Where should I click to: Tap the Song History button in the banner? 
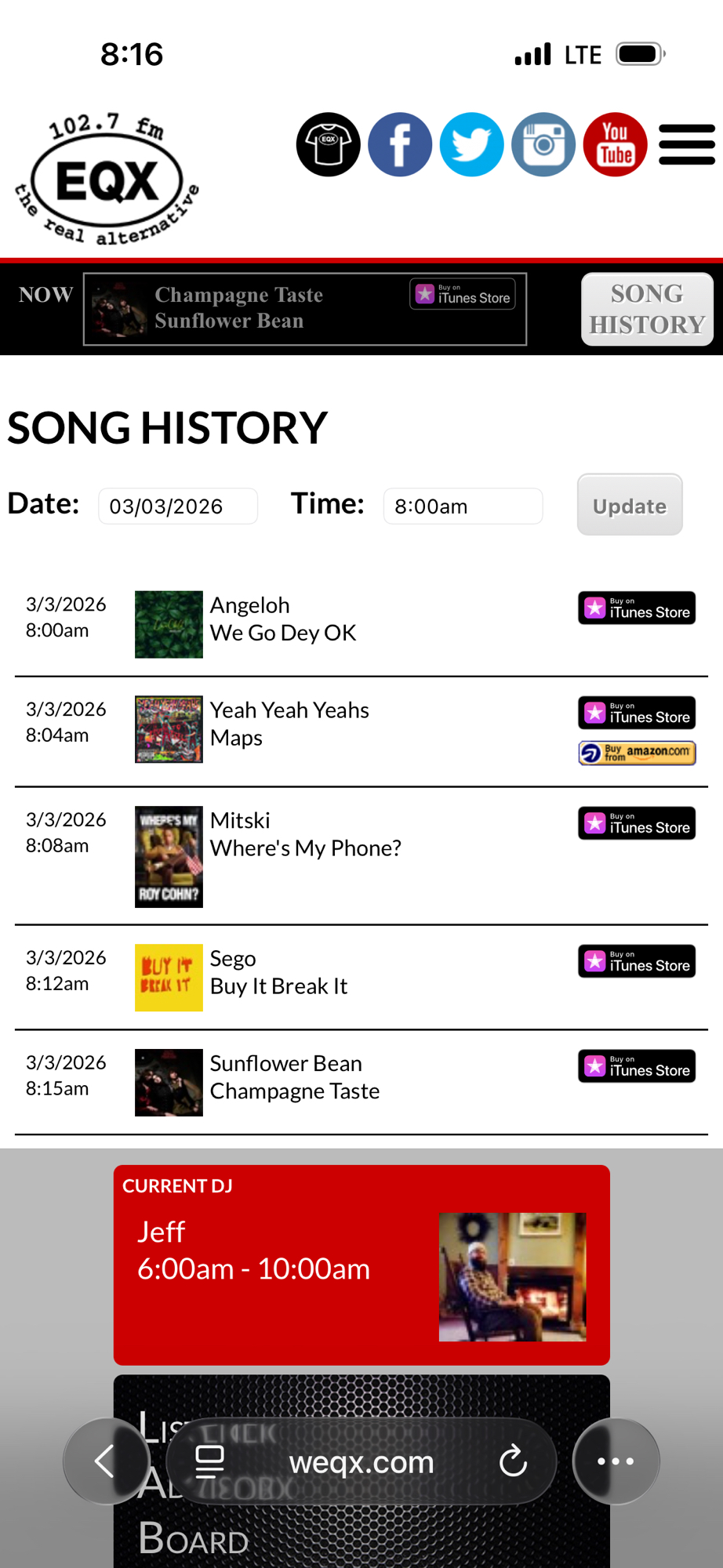coord(647,309)
